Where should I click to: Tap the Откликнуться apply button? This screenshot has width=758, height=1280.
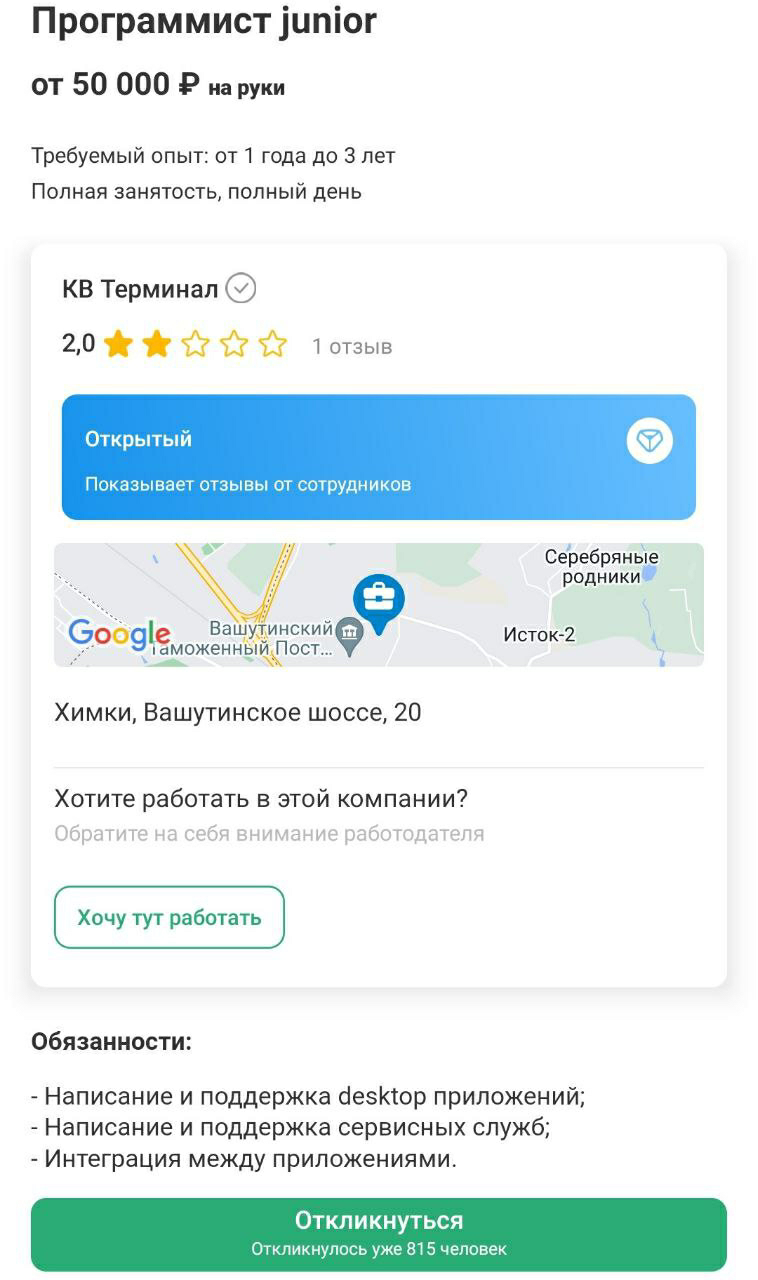378,1234
